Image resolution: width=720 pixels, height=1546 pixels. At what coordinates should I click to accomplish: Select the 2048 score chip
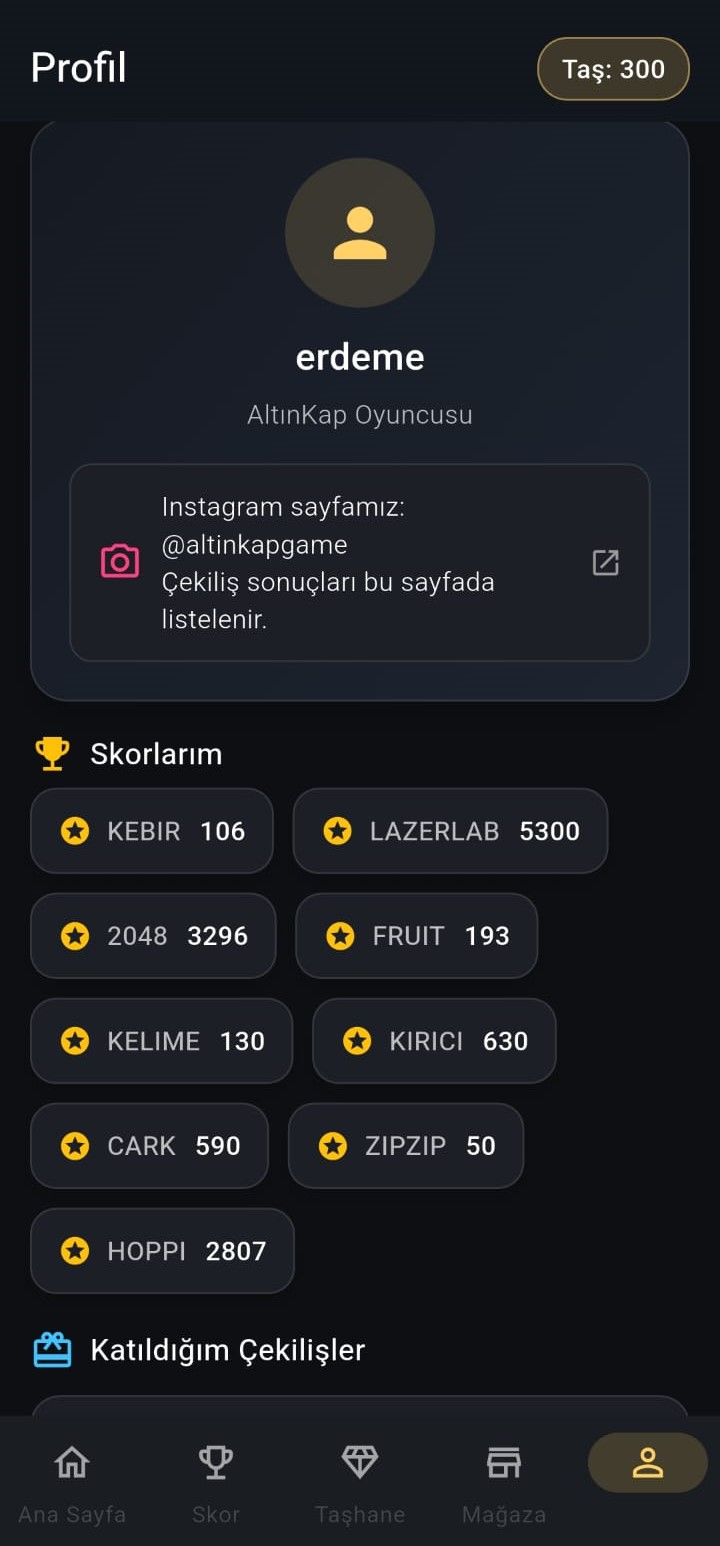coord(153,936)
